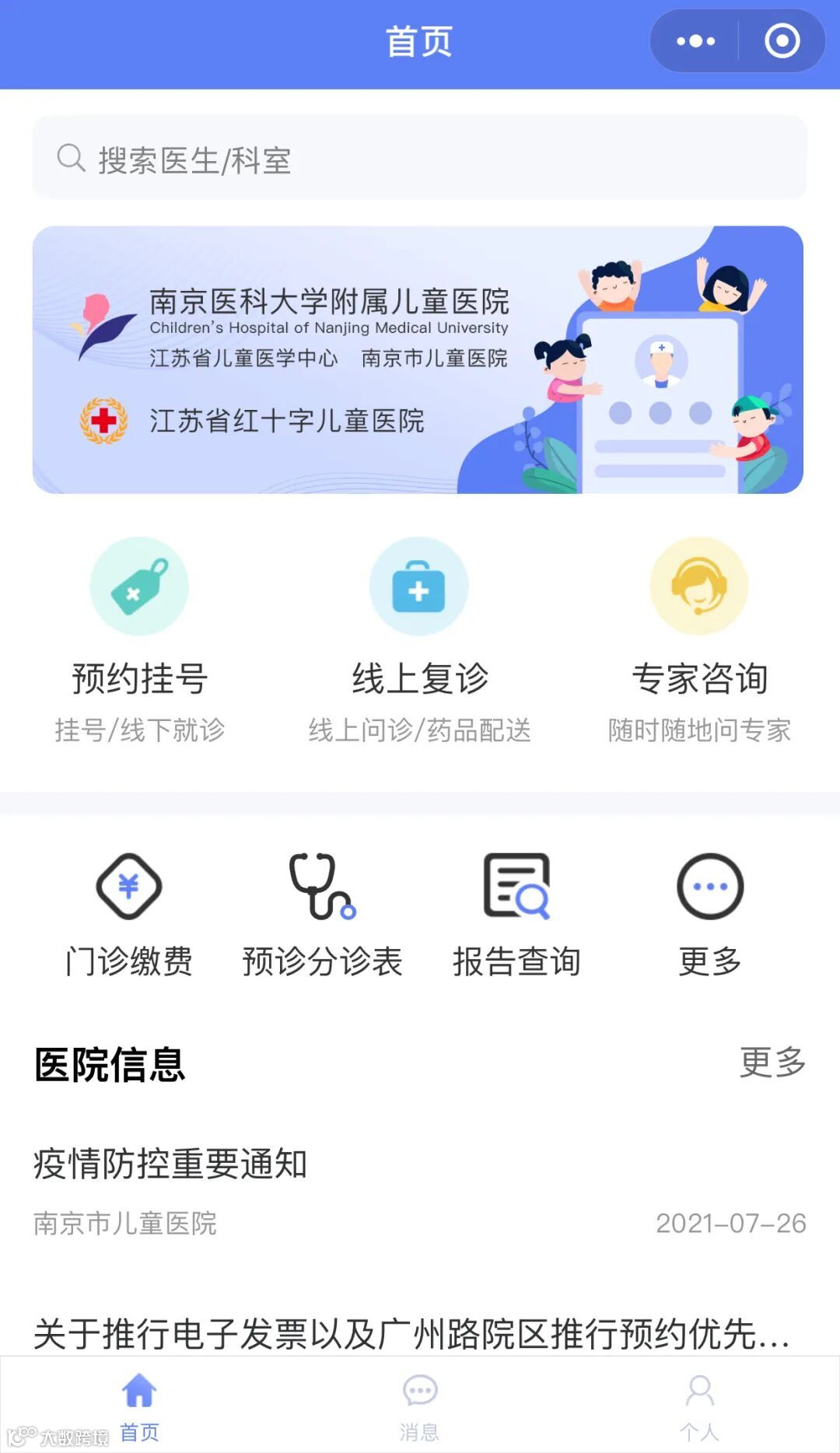Close the mini program via circle icon
Image resolution: width=840 pixels, height=1453 pixels.
click(782, 41)
